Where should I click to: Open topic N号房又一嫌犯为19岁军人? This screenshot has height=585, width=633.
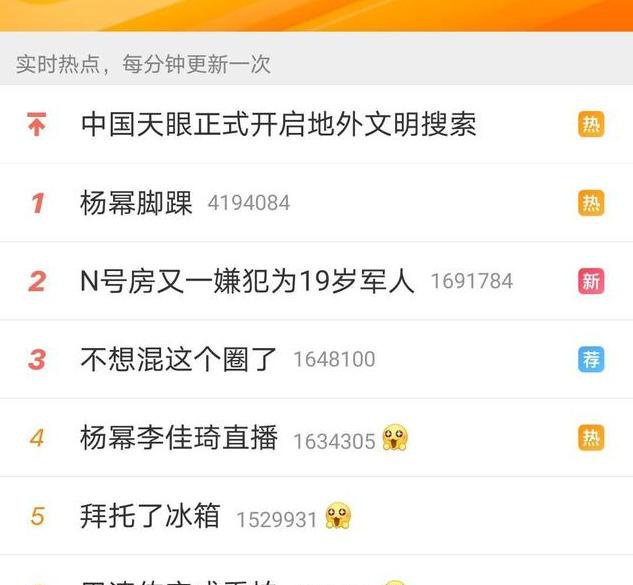[247, 281]
